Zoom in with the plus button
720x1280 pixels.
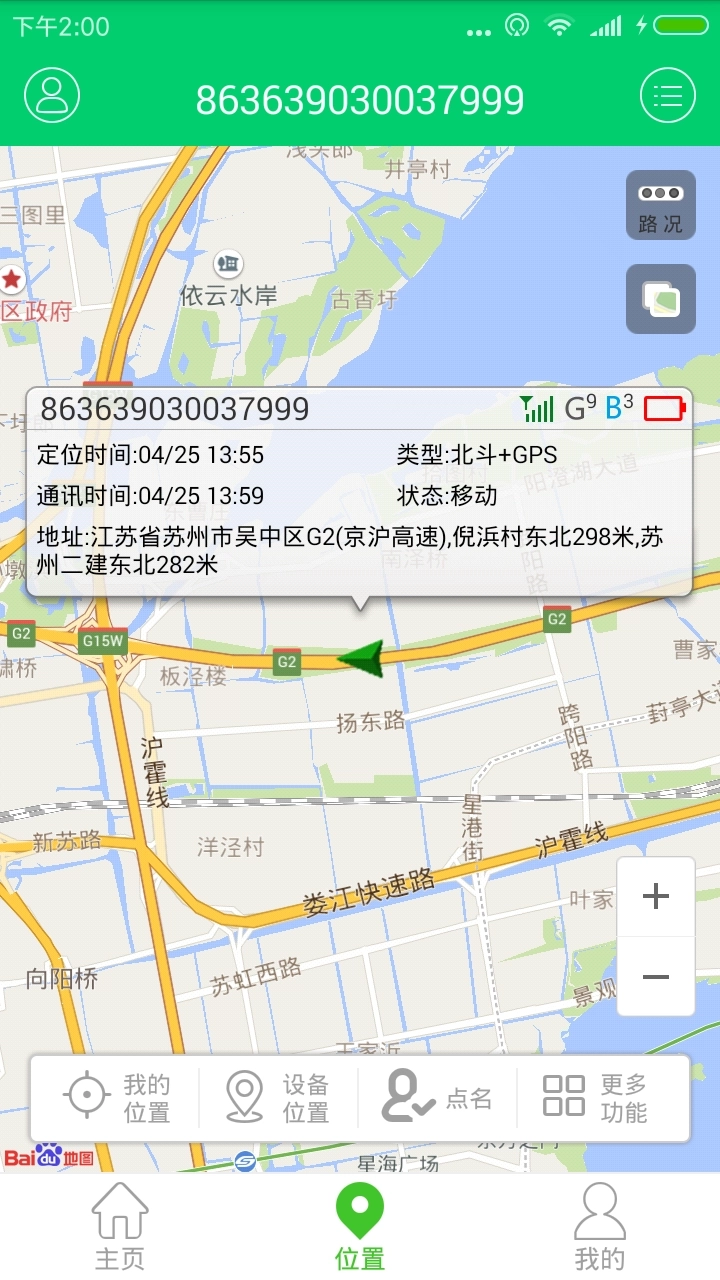(656, 897)
